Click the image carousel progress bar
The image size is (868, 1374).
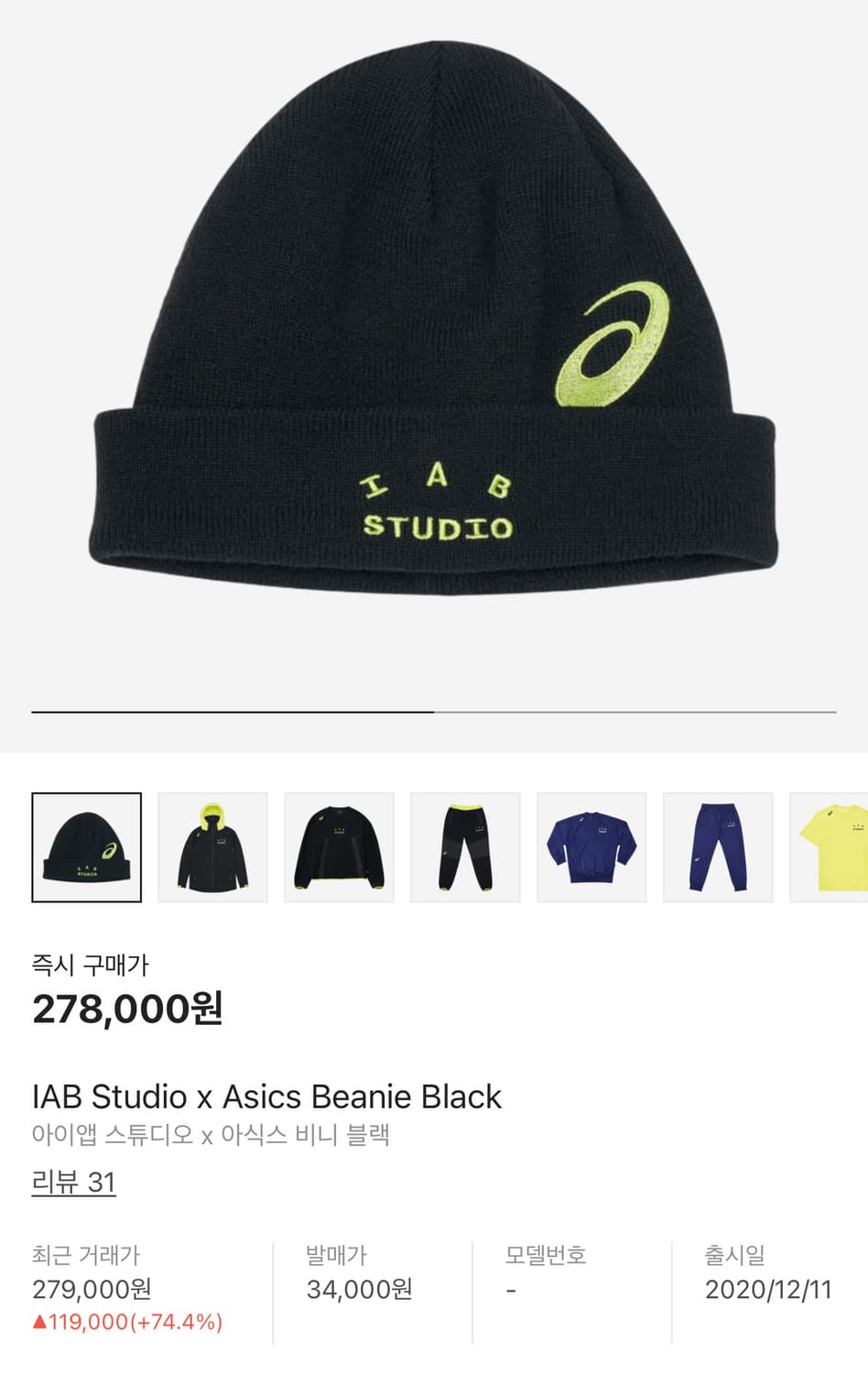pyautogui.click(x=434, y=710)
